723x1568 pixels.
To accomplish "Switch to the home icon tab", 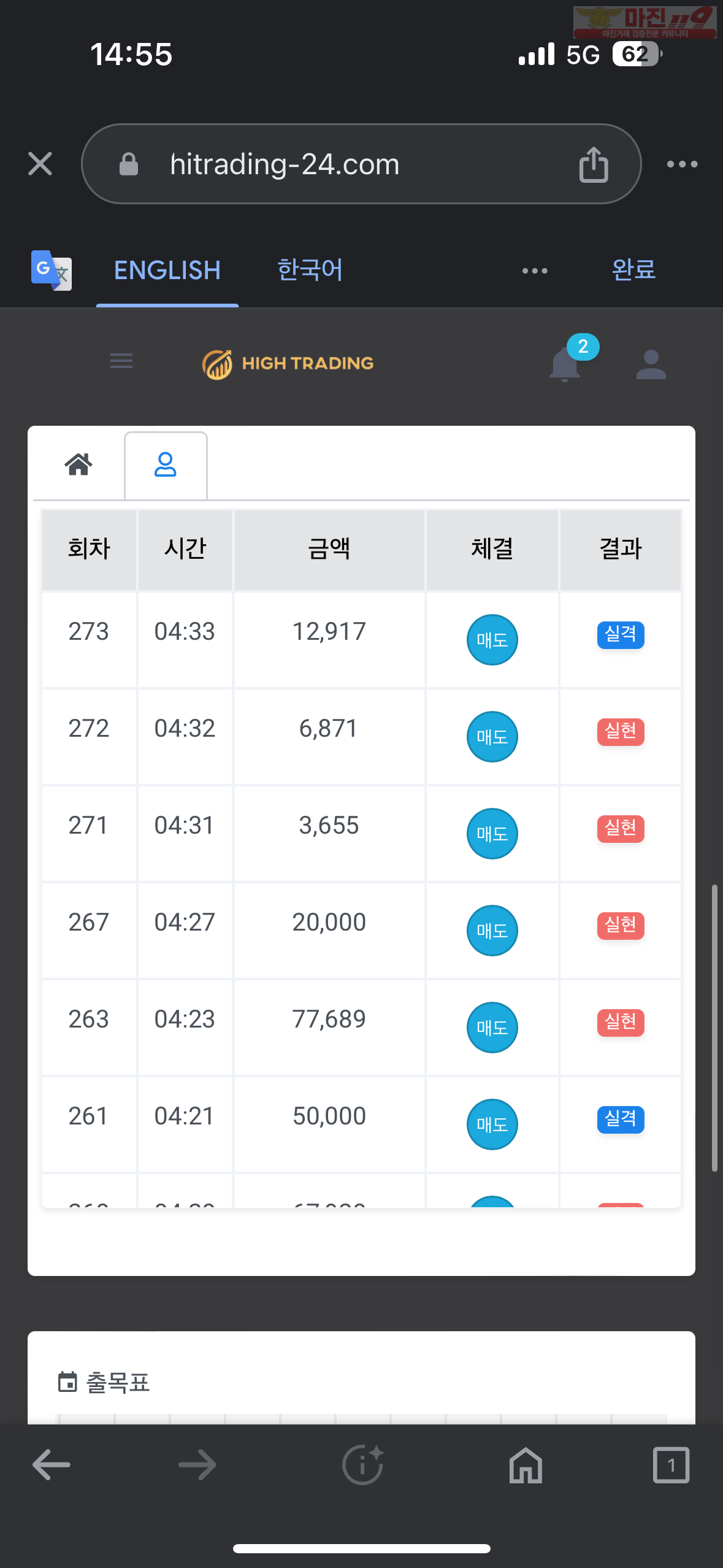I will click(79, 464).
